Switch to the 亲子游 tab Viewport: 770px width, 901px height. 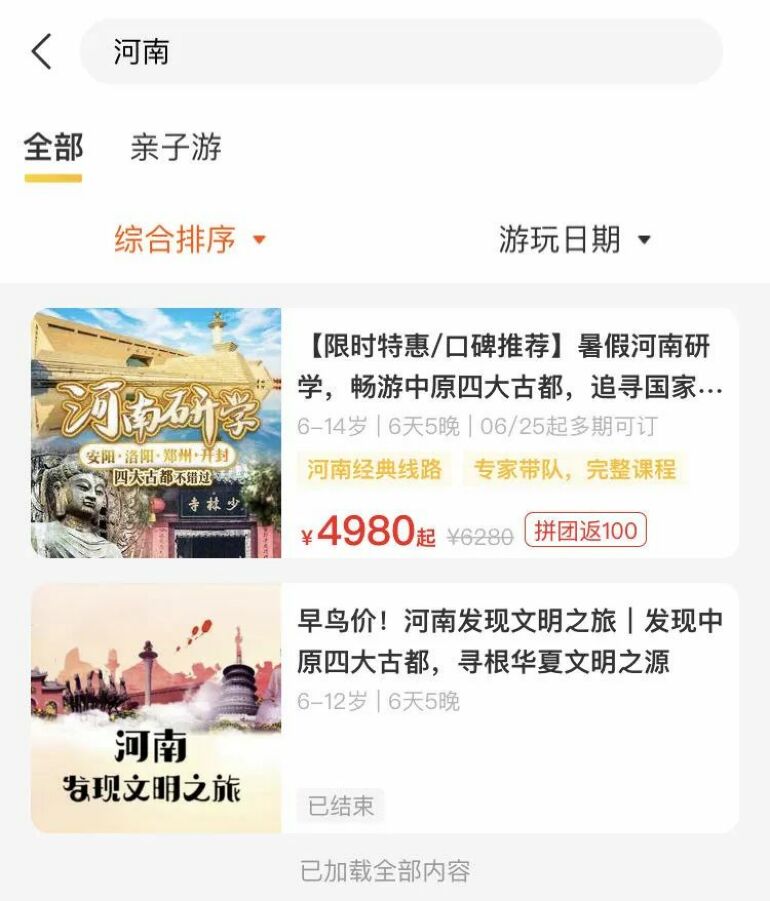pyautogui.click(x=175, y=148)
